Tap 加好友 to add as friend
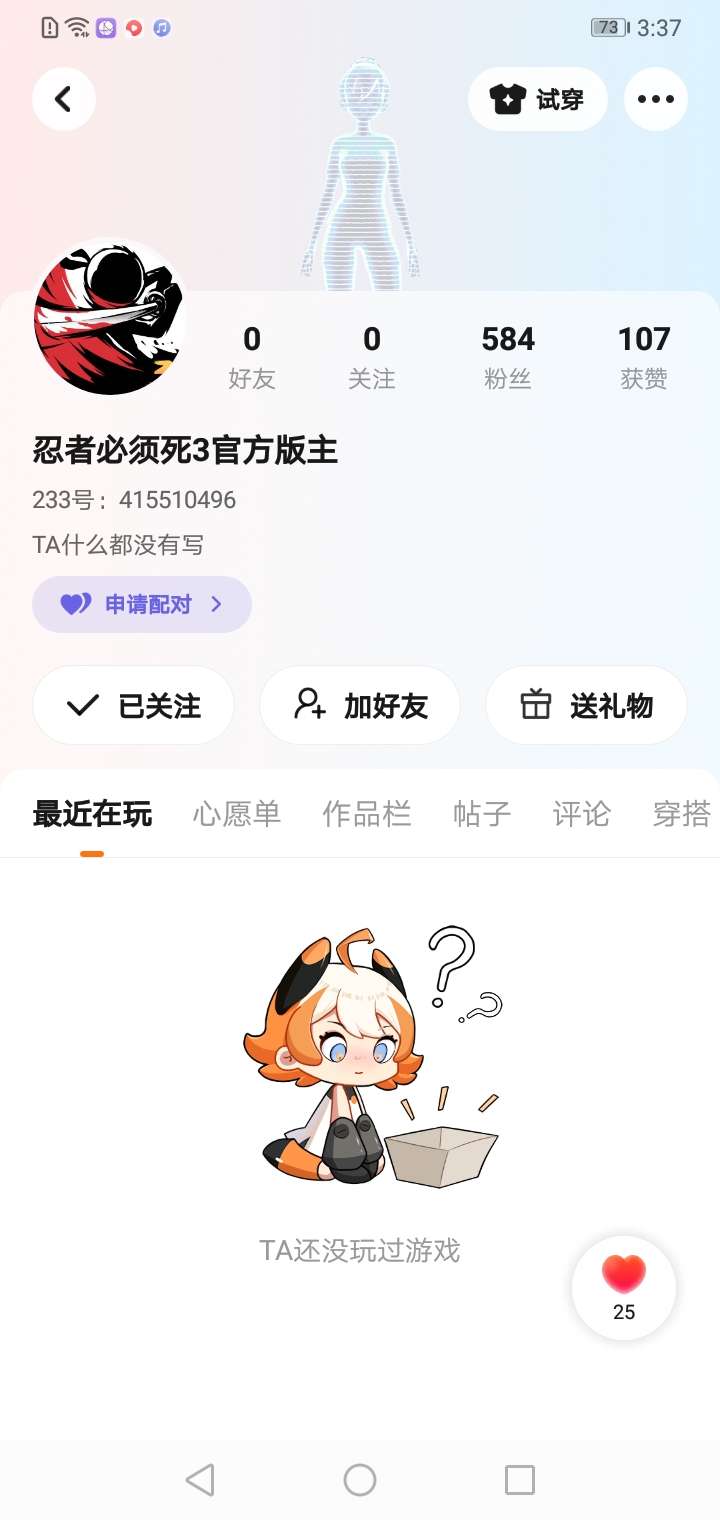 (360, 706)
